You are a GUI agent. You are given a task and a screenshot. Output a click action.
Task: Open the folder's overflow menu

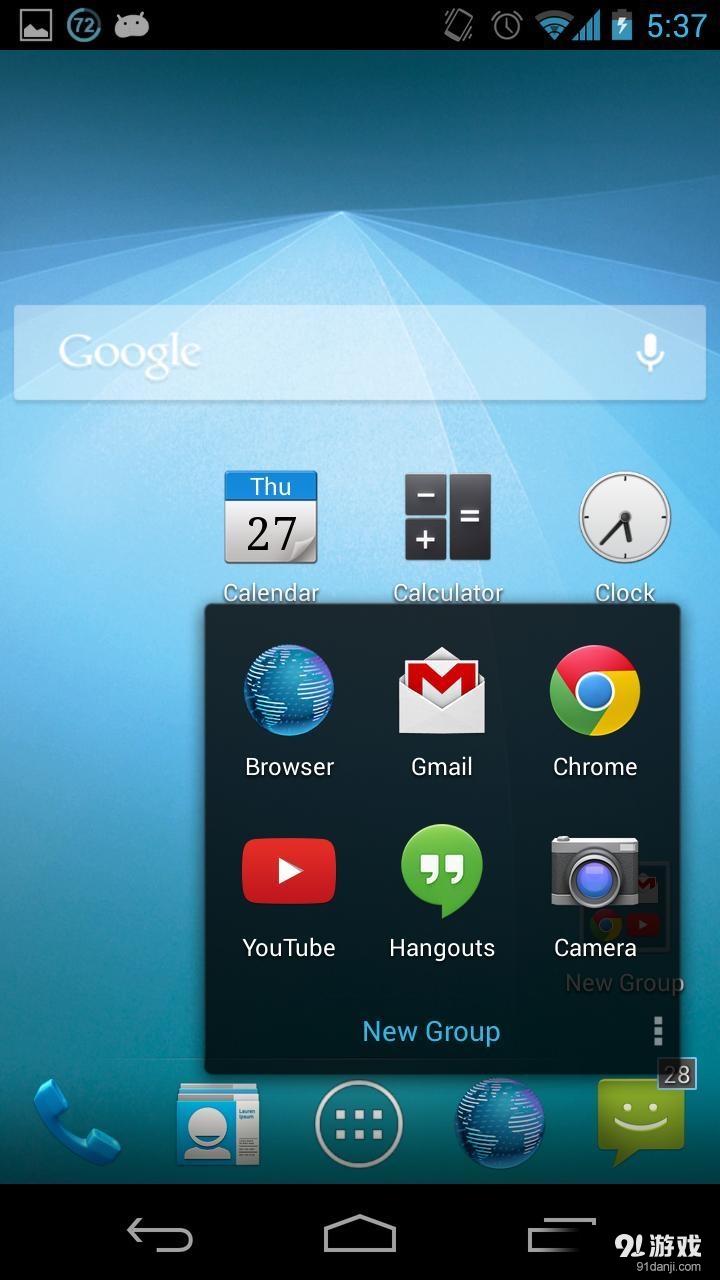(657, 1031)
